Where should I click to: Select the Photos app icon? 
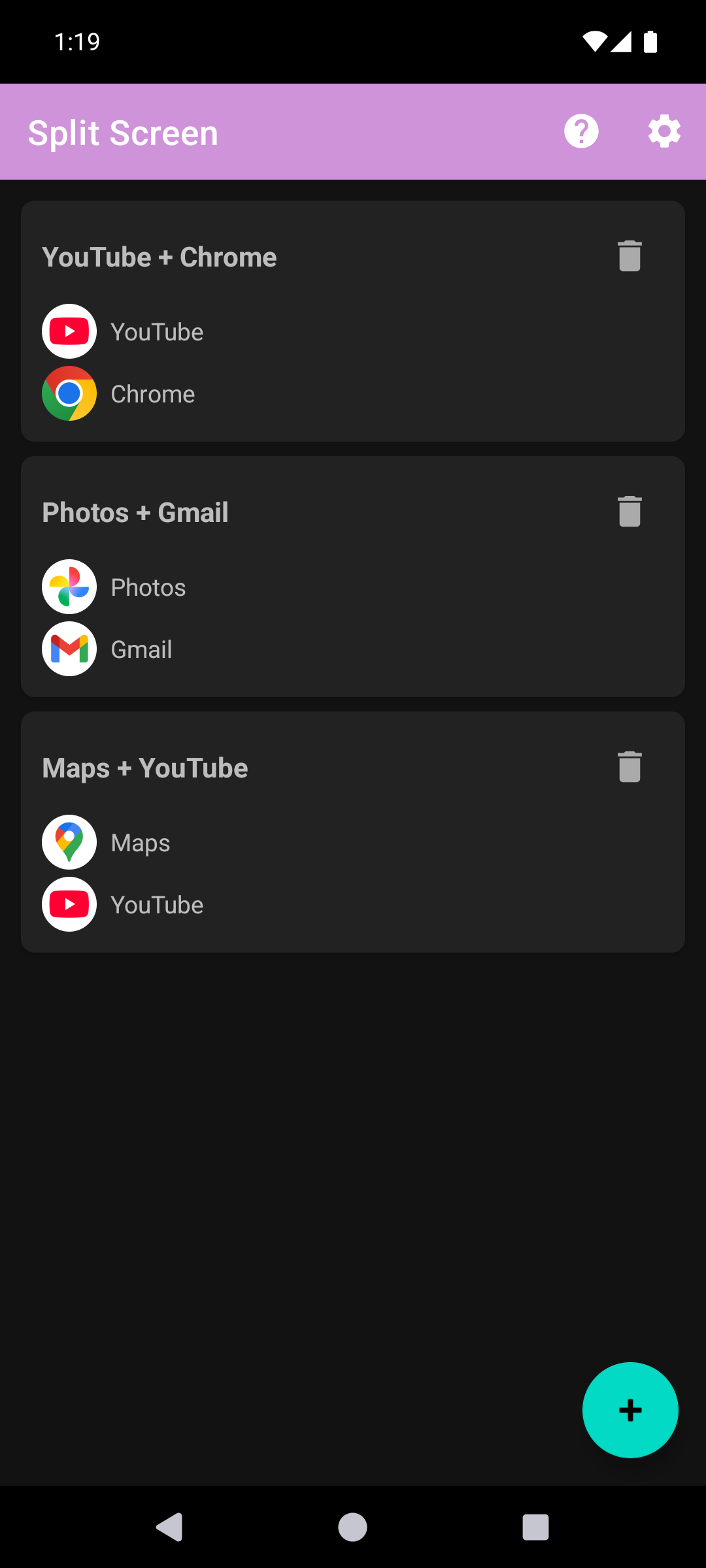(x=69, y=587)
